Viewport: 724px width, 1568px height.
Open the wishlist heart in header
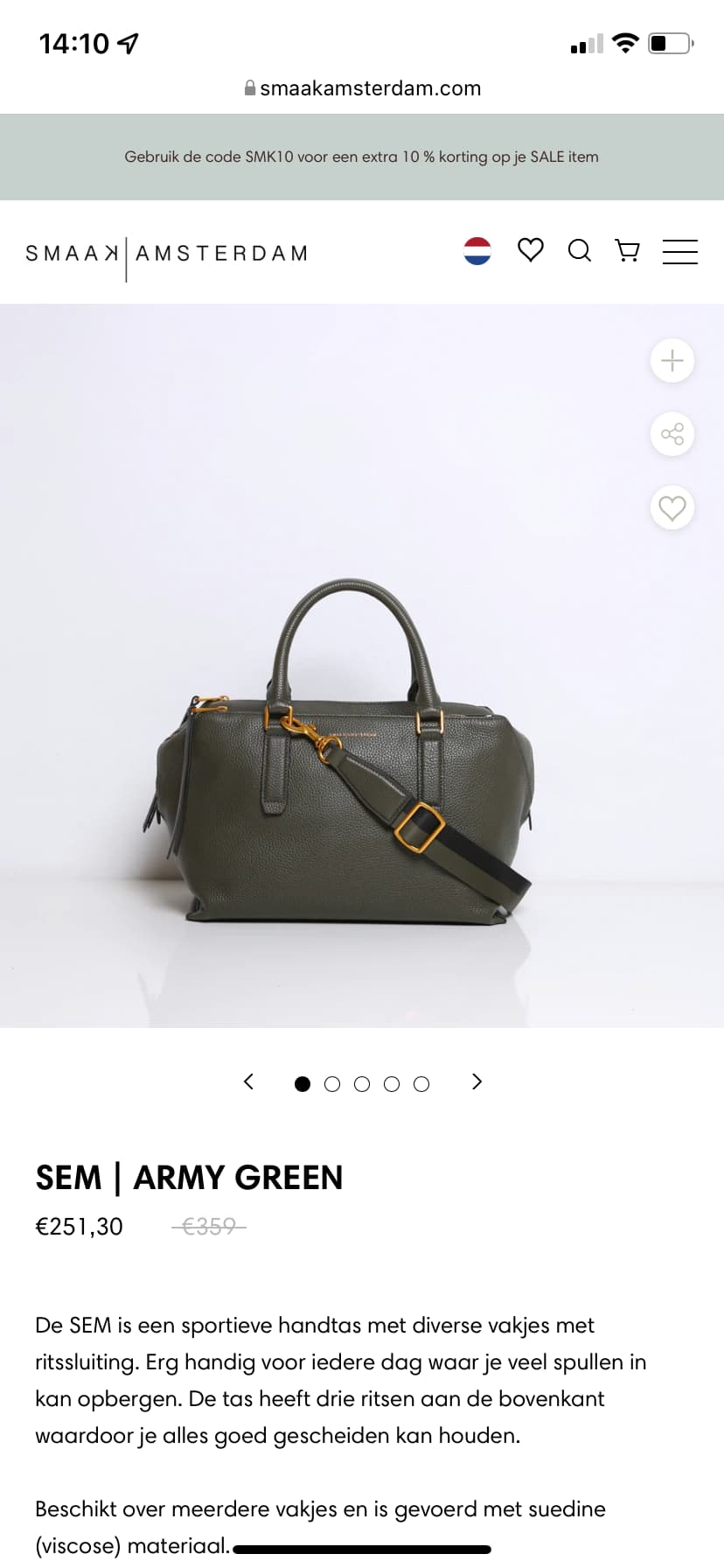[531, 250]
